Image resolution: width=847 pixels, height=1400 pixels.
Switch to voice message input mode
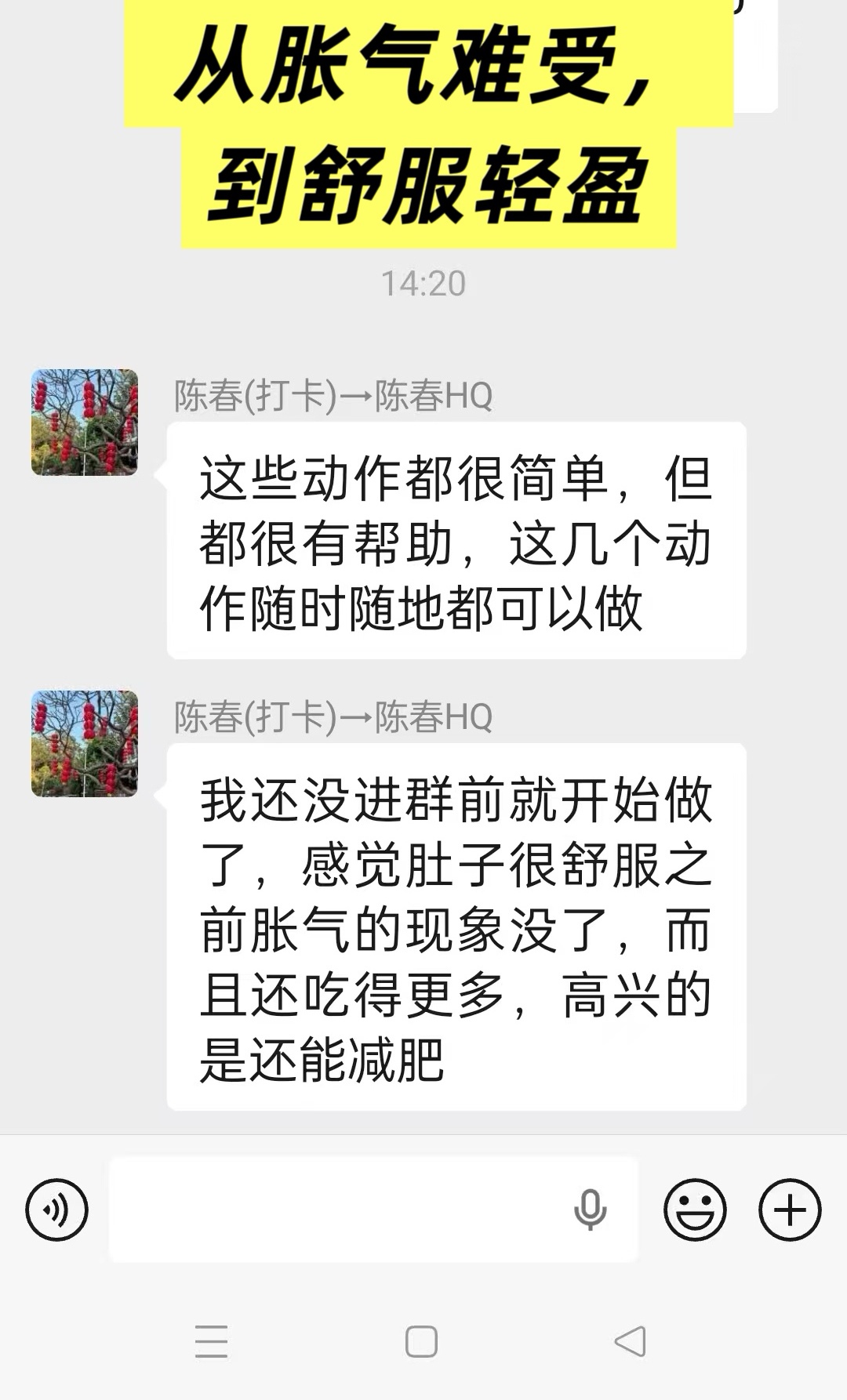pyautogui.click(x=56, y=1210)
